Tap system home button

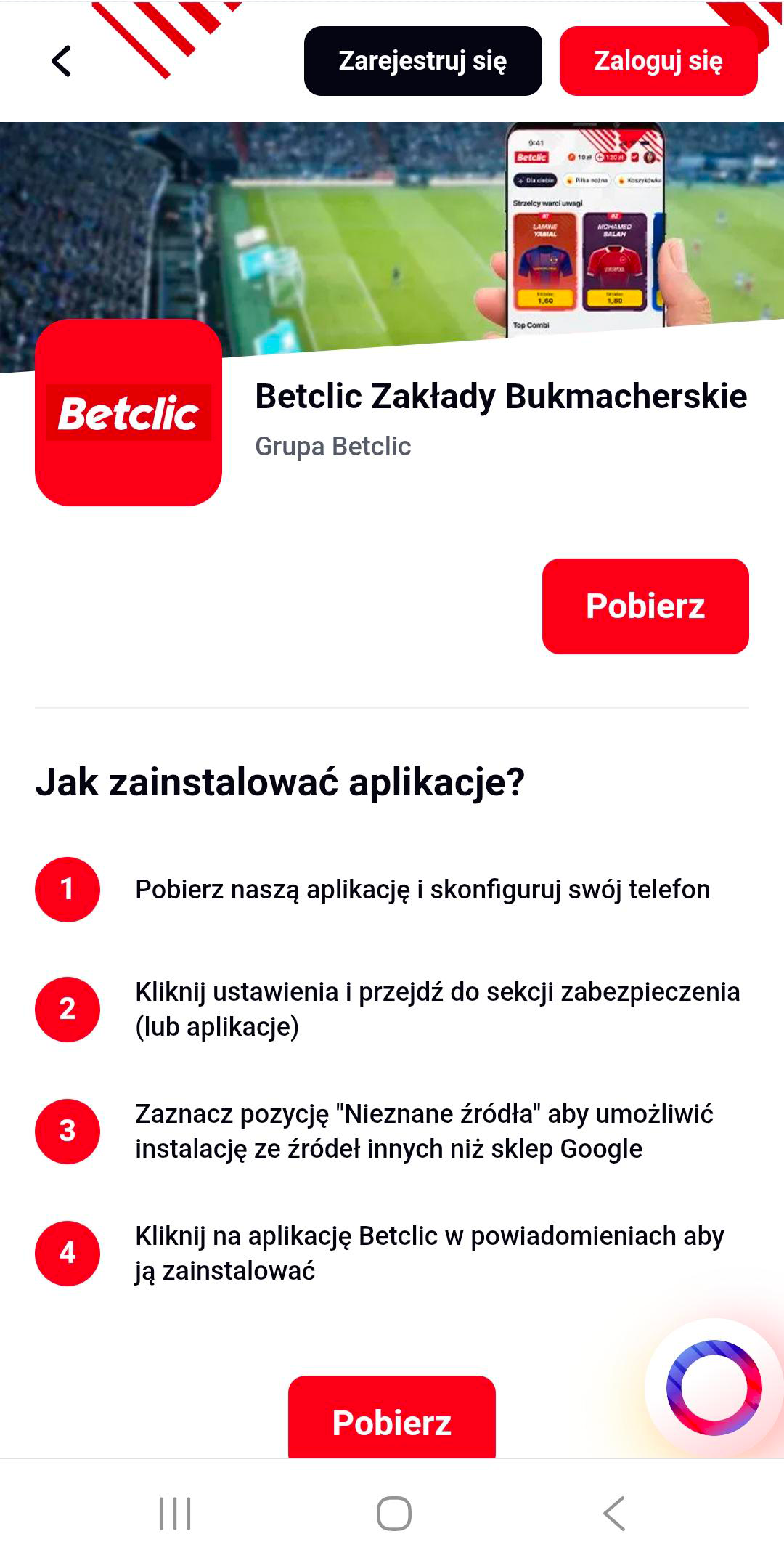[393, 1514]
